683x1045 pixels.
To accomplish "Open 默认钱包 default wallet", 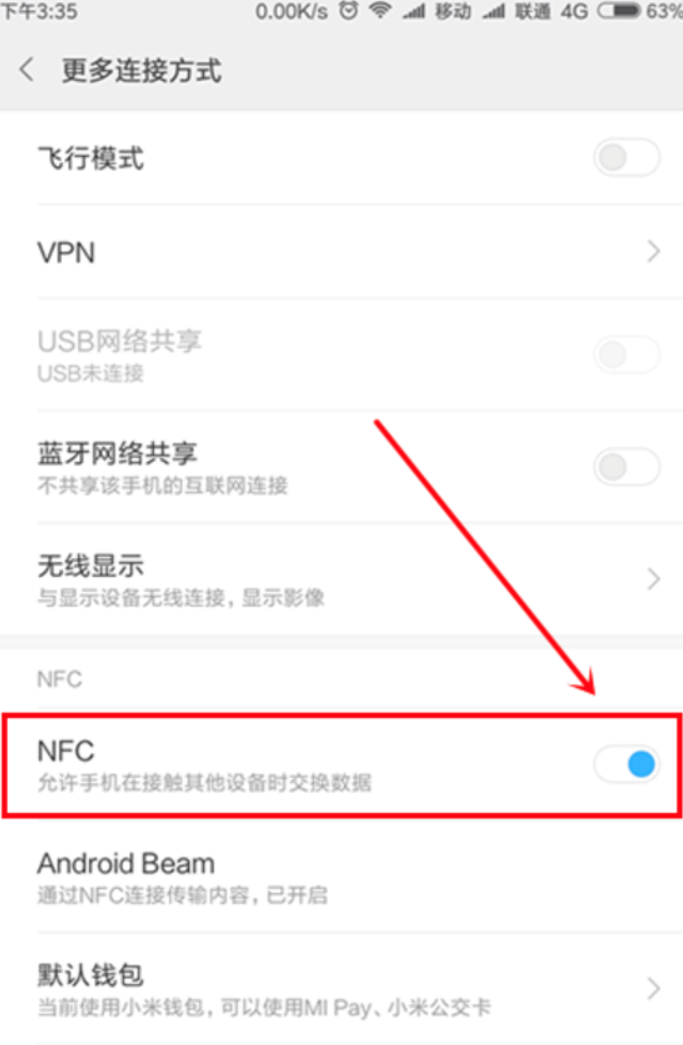I will tap(340, 988).
